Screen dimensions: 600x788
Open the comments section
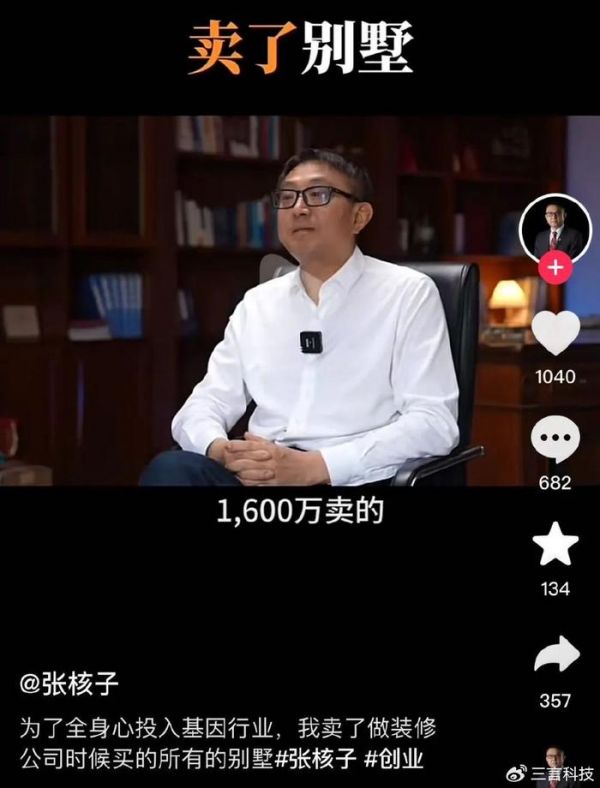click(x=556, y=440)
